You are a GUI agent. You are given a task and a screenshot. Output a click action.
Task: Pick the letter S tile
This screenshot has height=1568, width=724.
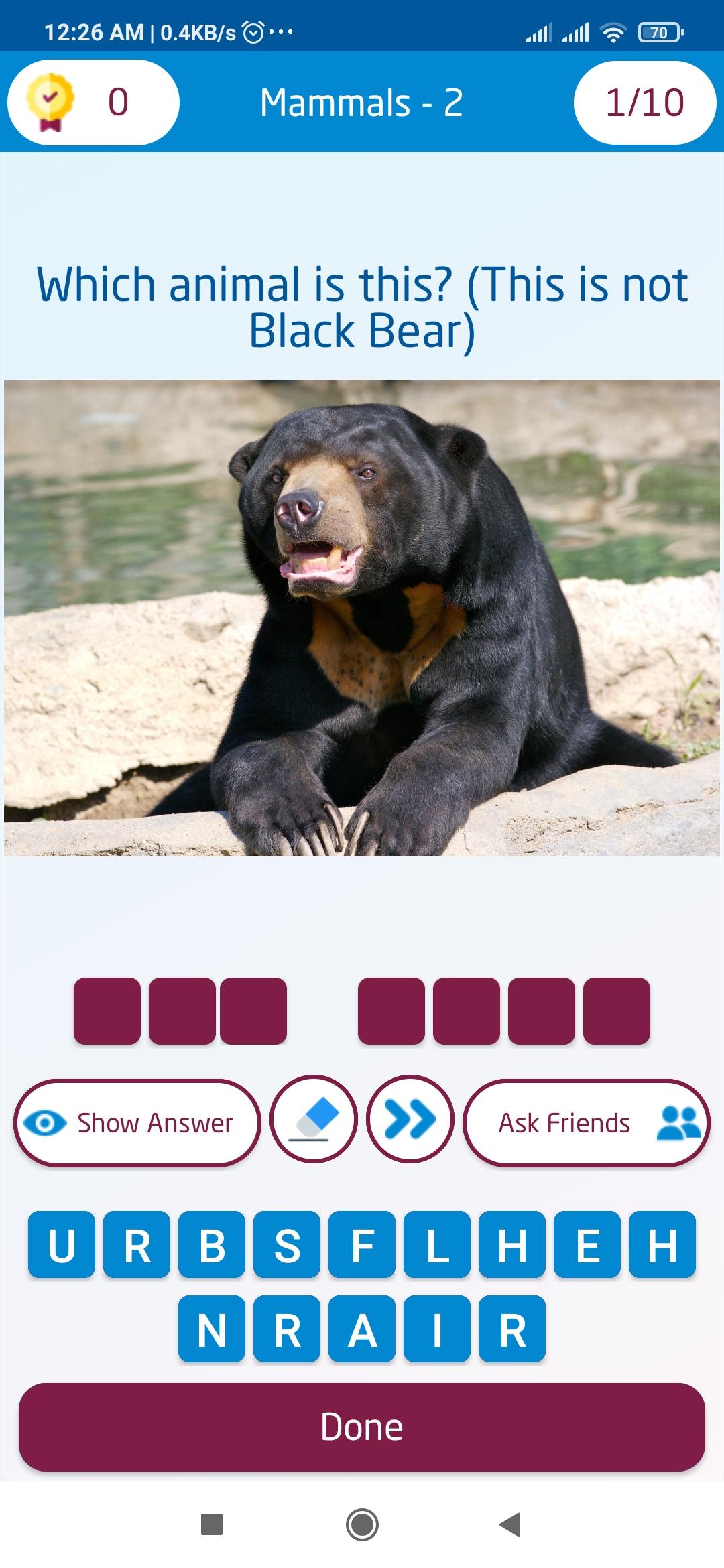287,1244
